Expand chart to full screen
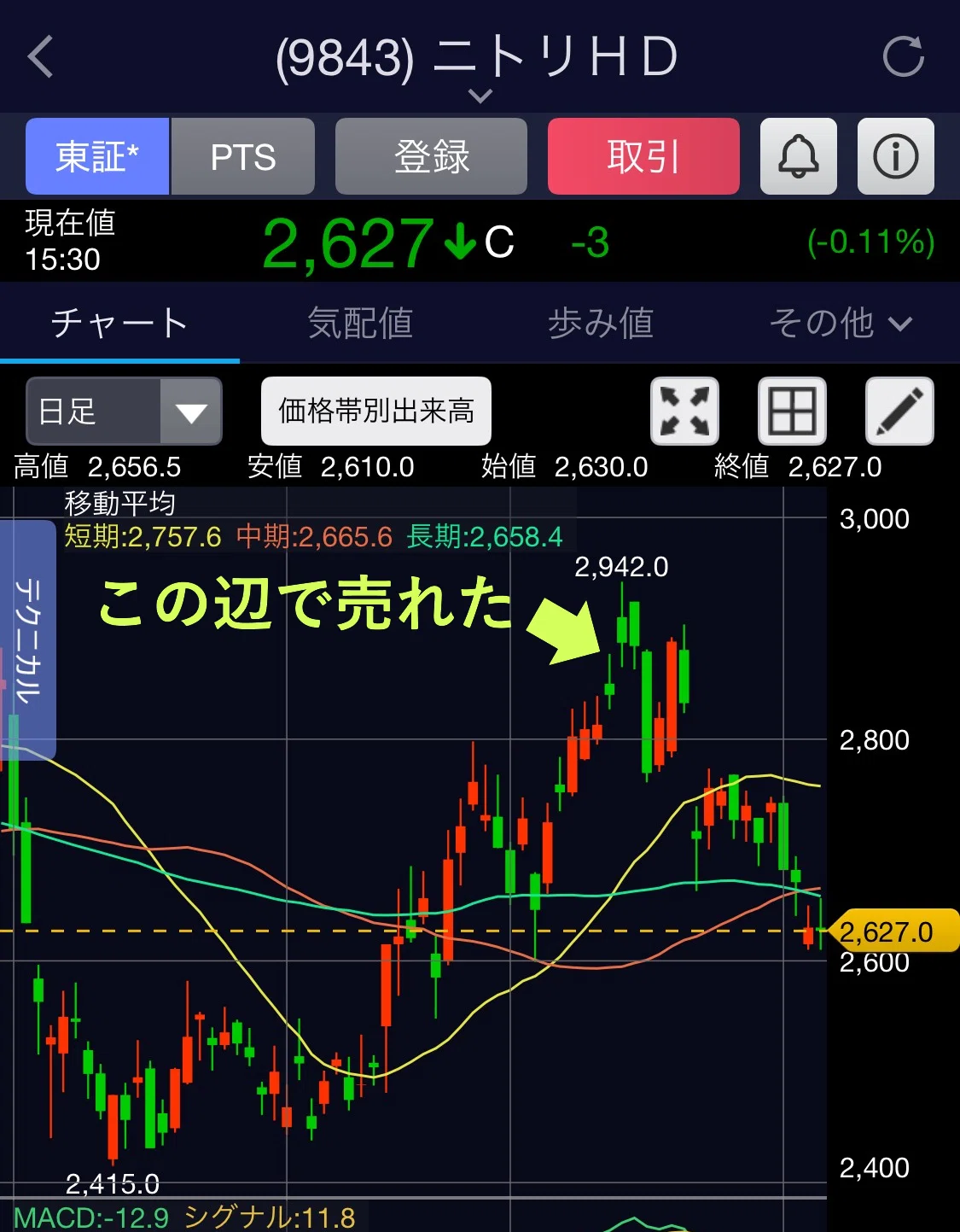 tap(685, 412)
